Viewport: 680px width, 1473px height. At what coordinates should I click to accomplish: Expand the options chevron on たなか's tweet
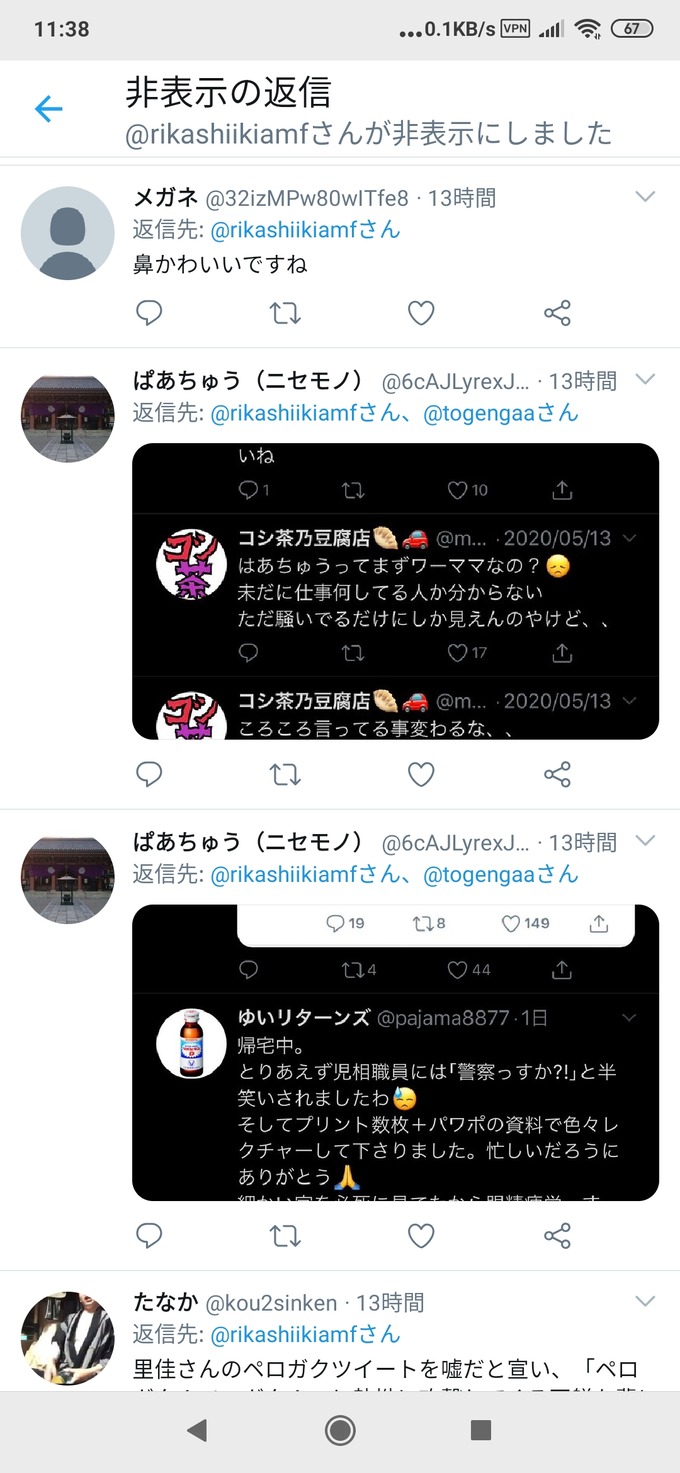(646, 1301)
